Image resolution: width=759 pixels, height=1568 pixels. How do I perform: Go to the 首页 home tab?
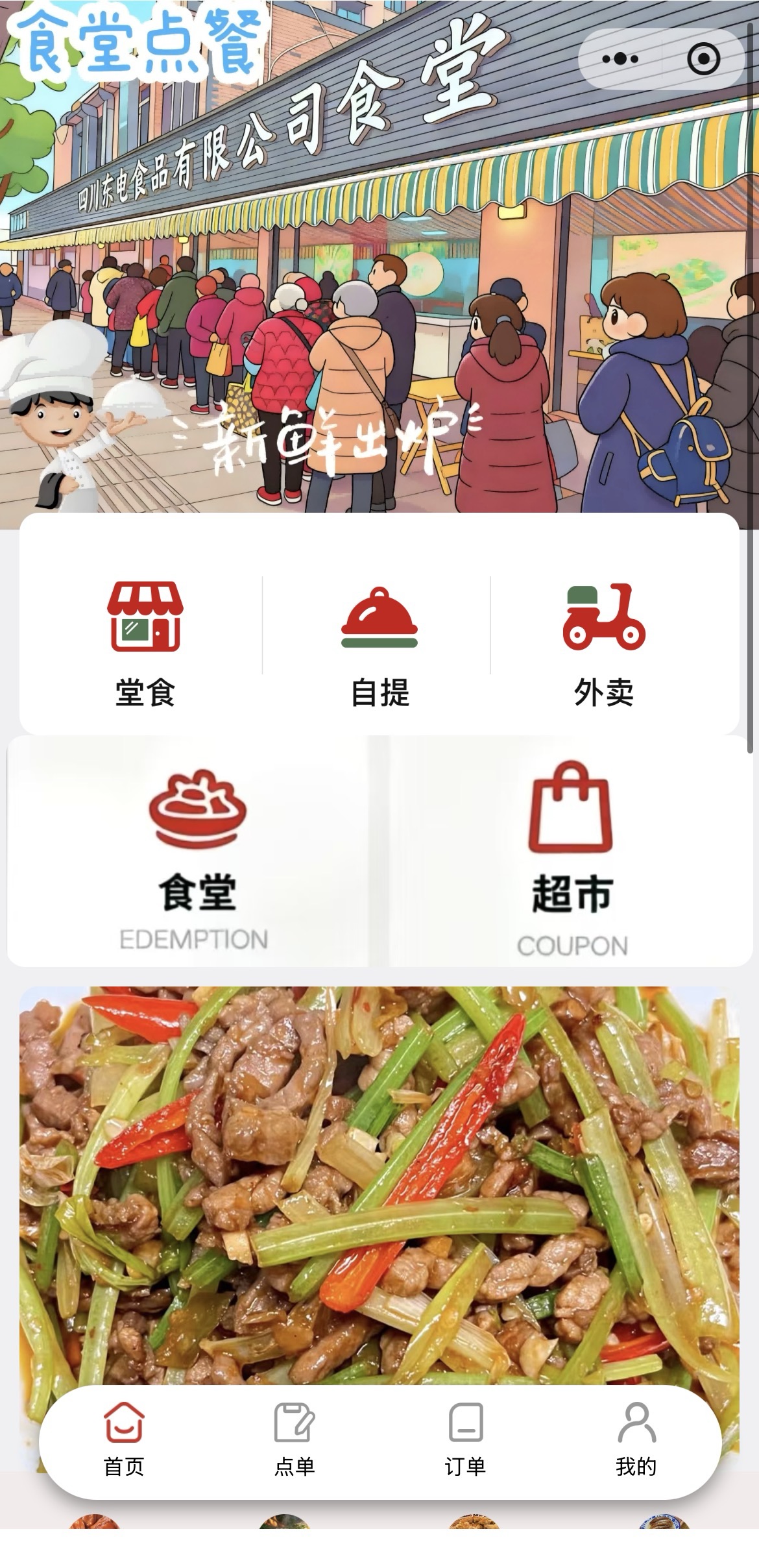123,1439
